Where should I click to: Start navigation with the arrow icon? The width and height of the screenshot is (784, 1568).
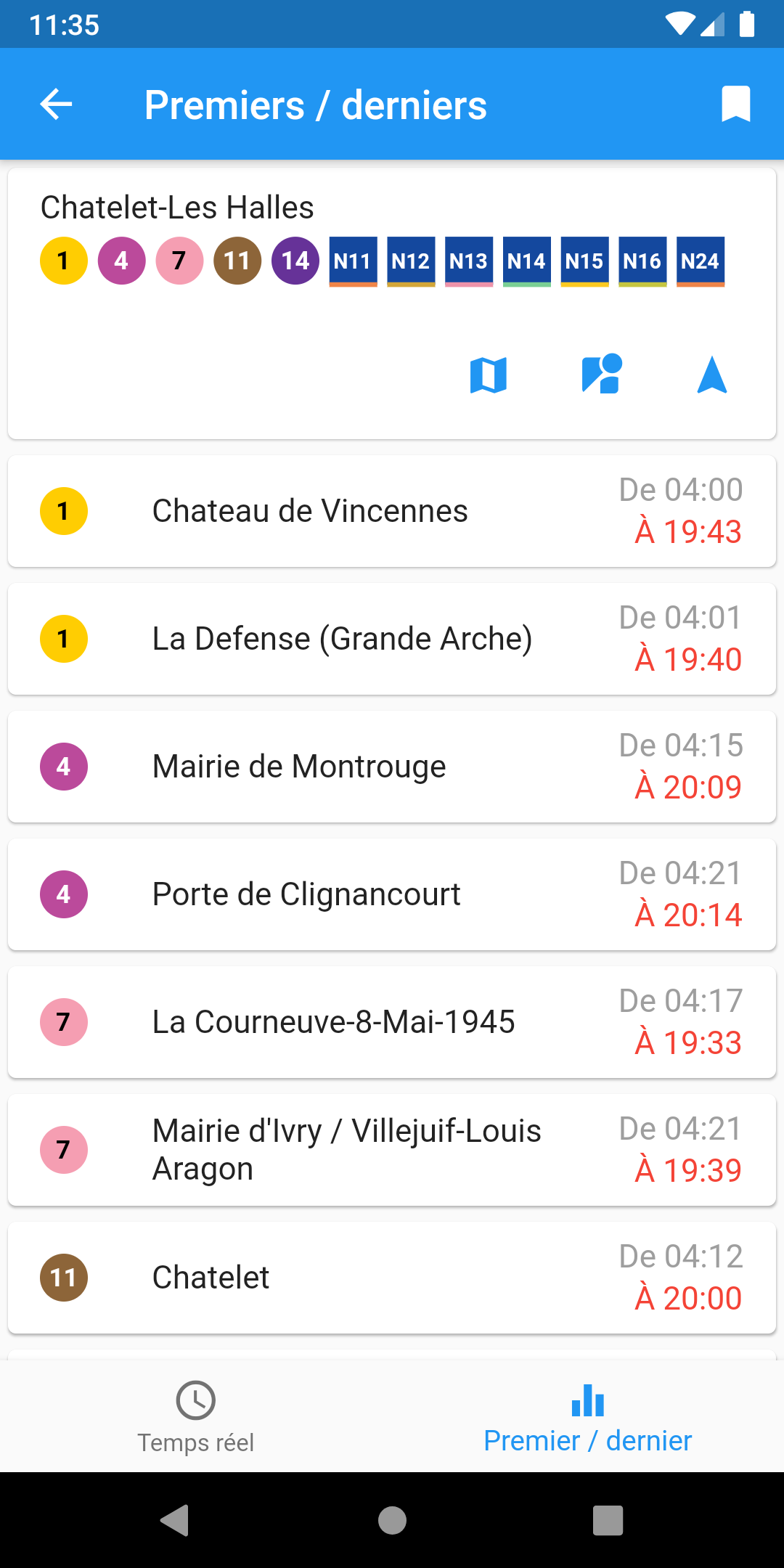(x=712, y=375)
